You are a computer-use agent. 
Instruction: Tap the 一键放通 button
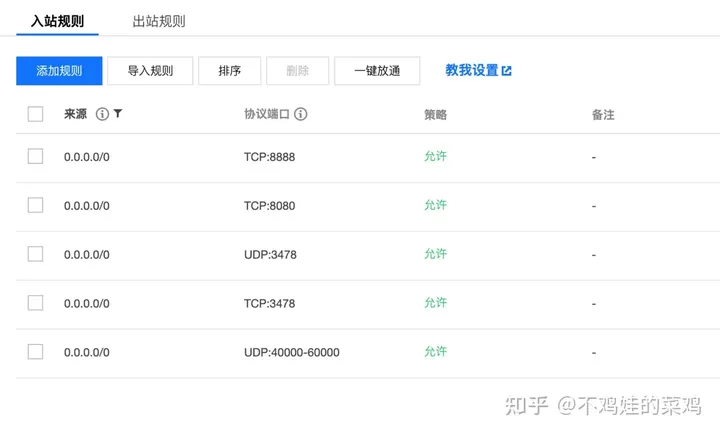click(x=377, y=71)
